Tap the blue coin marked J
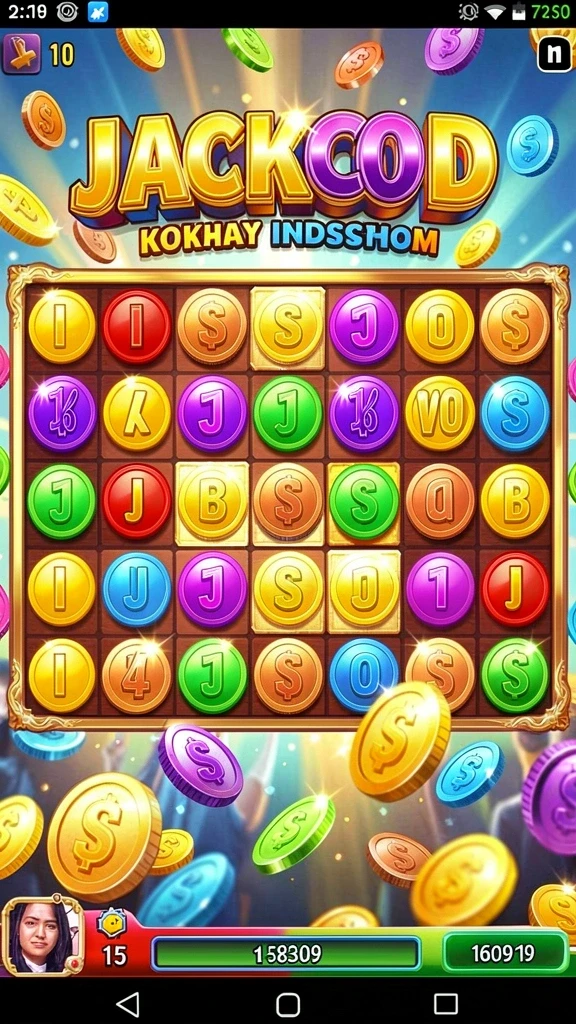This screenshot has width=576, height=1024. click(x=137, y=588)
